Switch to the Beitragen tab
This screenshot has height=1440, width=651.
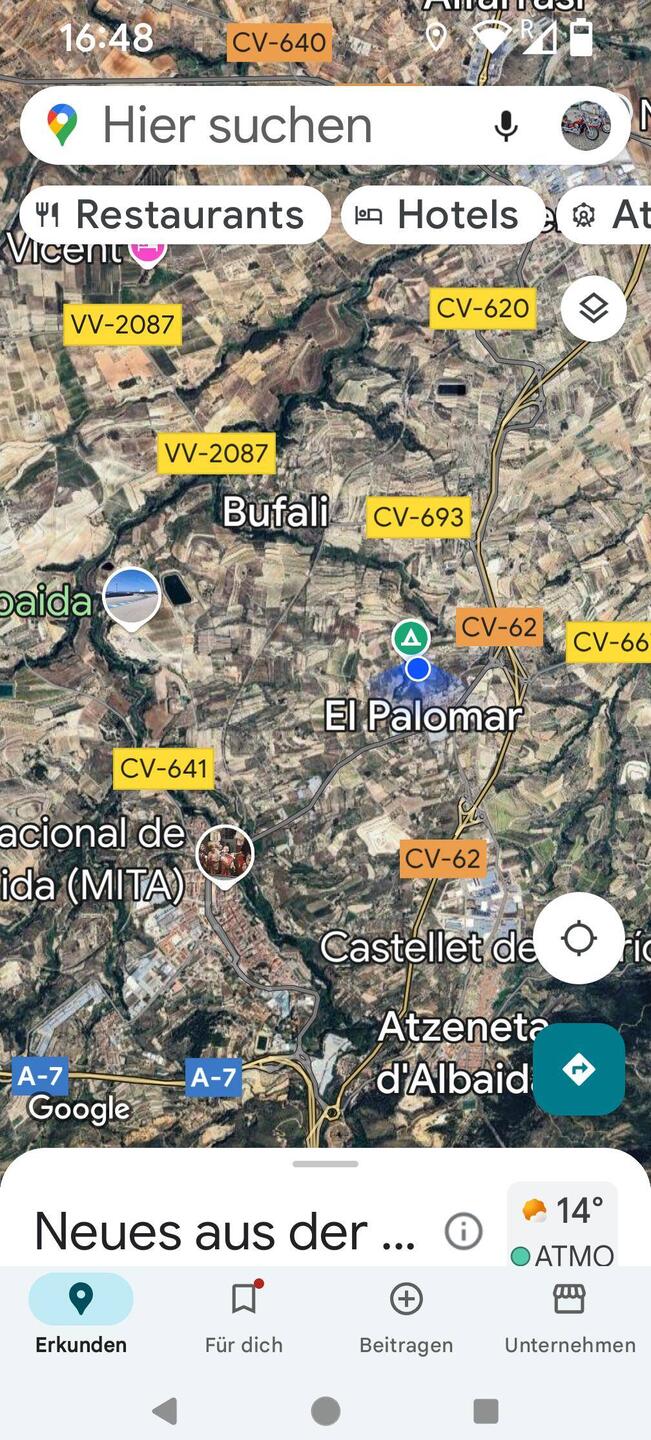click(x=406, y=1317)
